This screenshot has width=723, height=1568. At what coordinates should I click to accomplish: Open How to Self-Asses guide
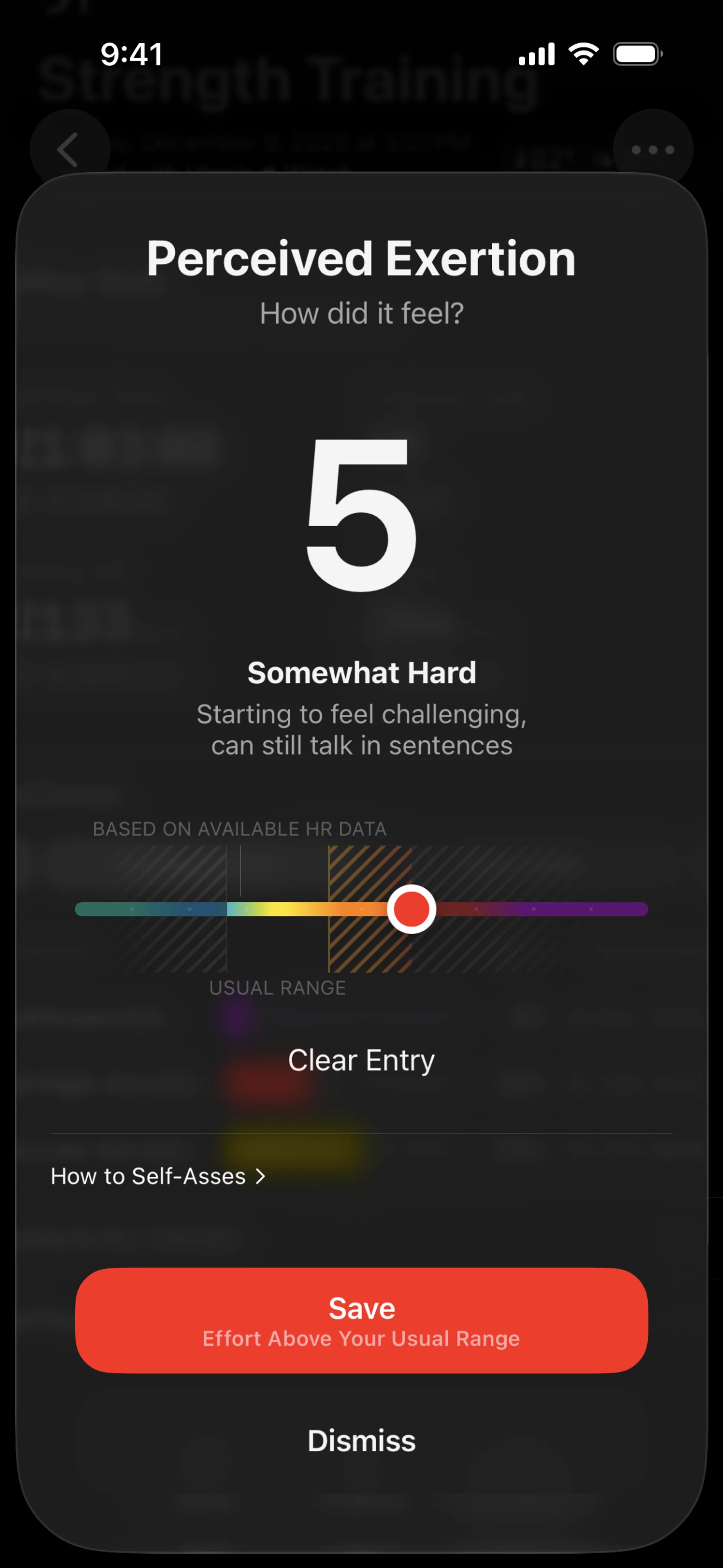(x=158, y=1176)
